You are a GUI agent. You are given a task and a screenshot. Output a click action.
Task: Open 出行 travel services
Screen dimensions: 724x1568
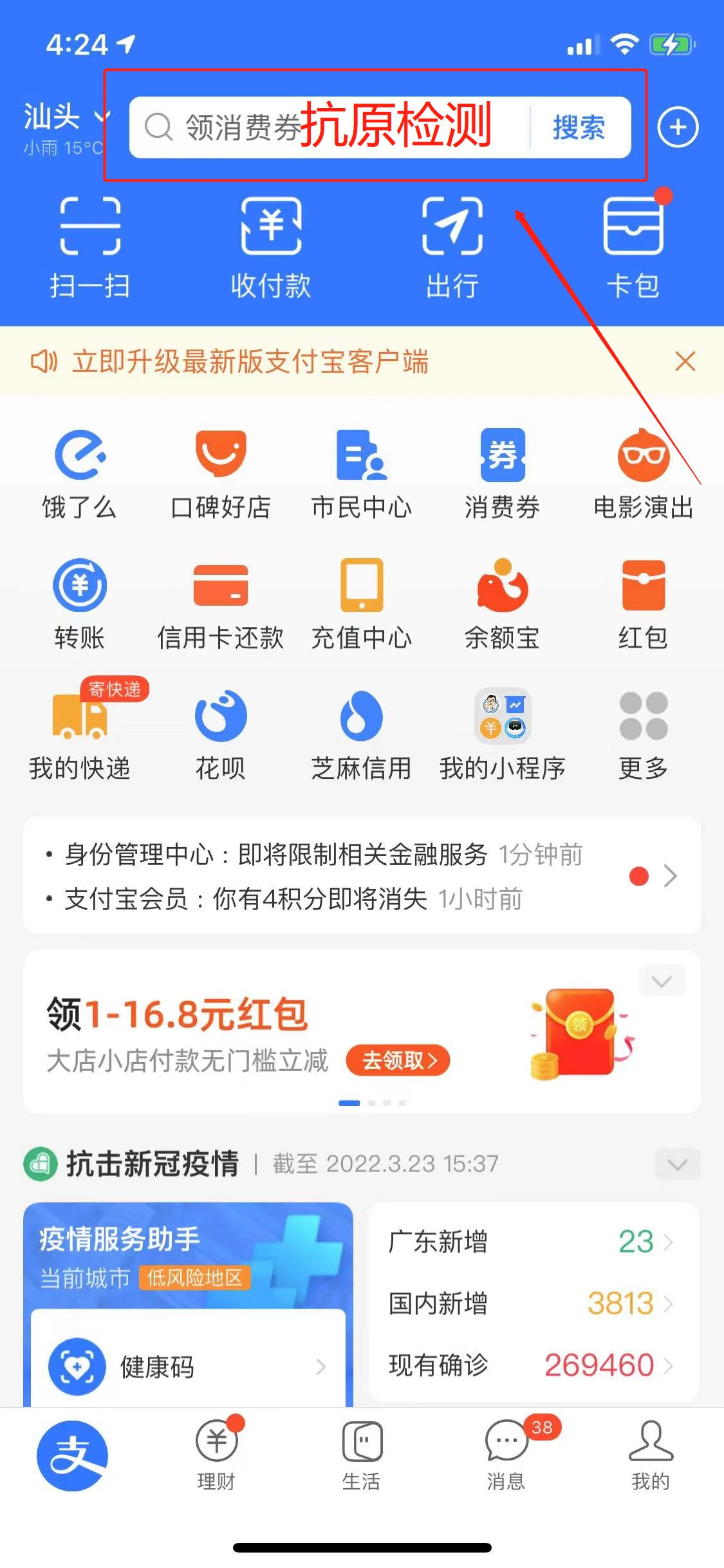point(452,248)
